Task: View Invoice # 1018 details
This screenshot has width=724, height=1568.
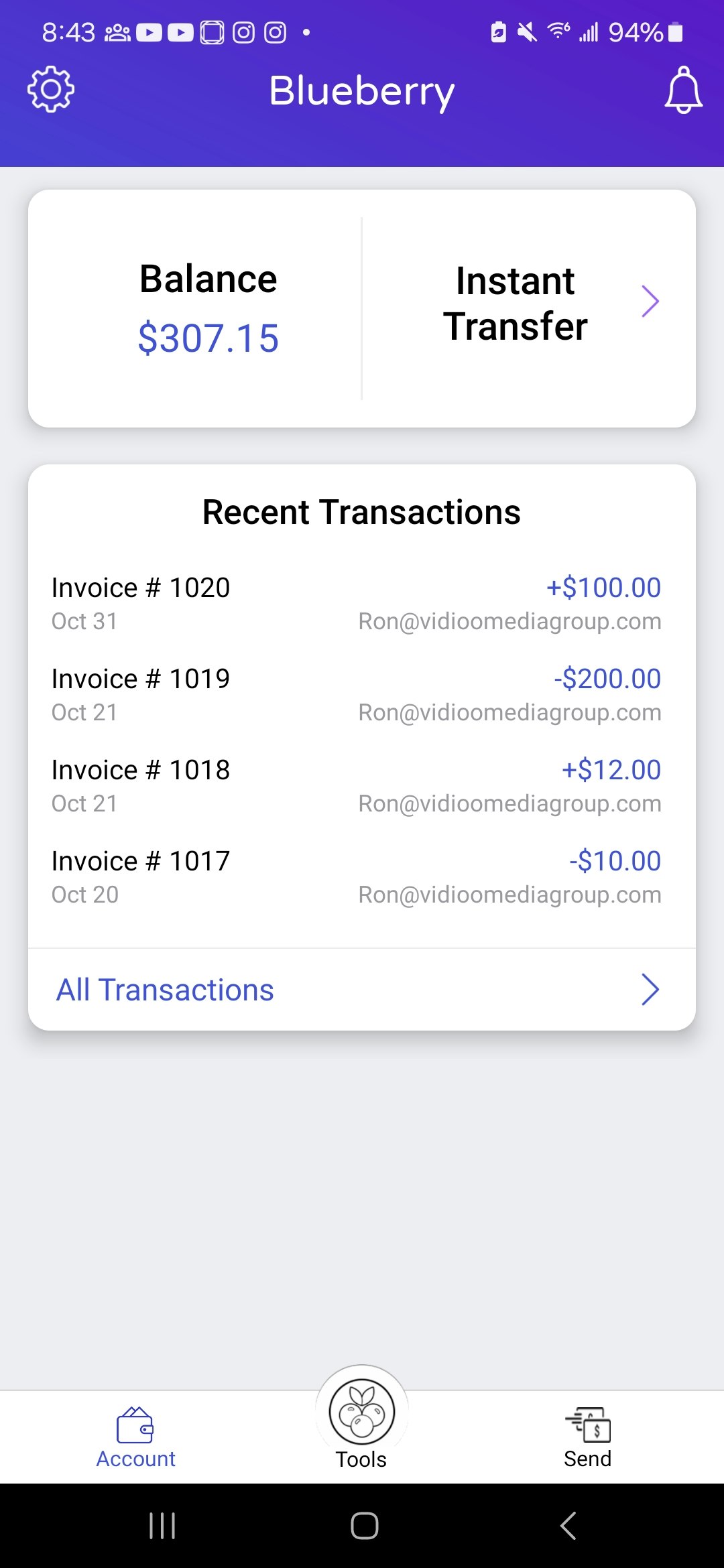Action: coord(356,785)
